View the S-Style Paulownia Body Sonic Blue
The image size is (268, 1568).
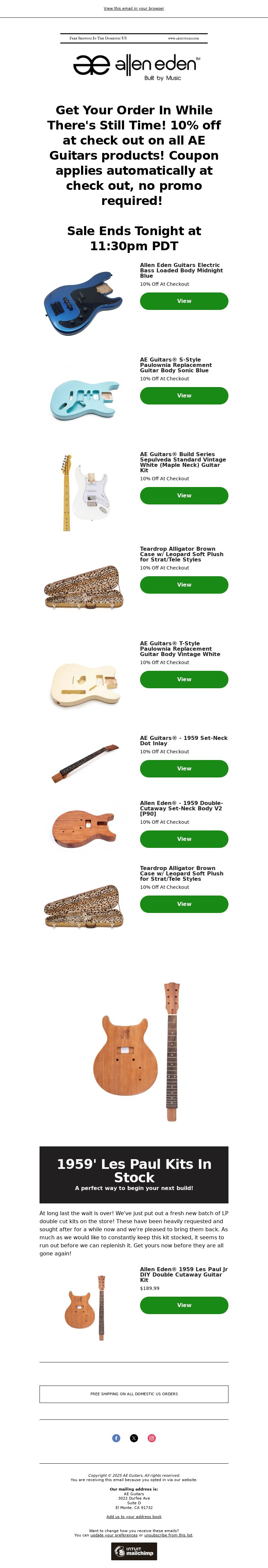tap(184, 396)
